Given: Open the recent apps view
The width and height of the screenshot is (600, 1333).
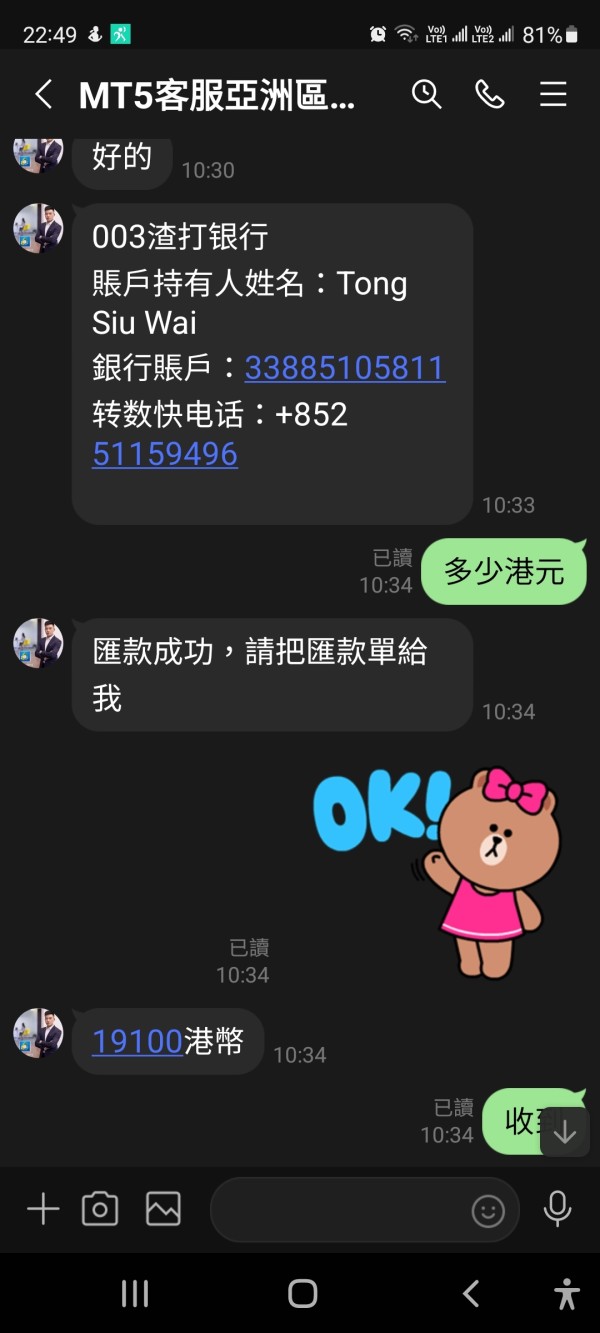Looking at the screenshot, I should coord(134,1293).
